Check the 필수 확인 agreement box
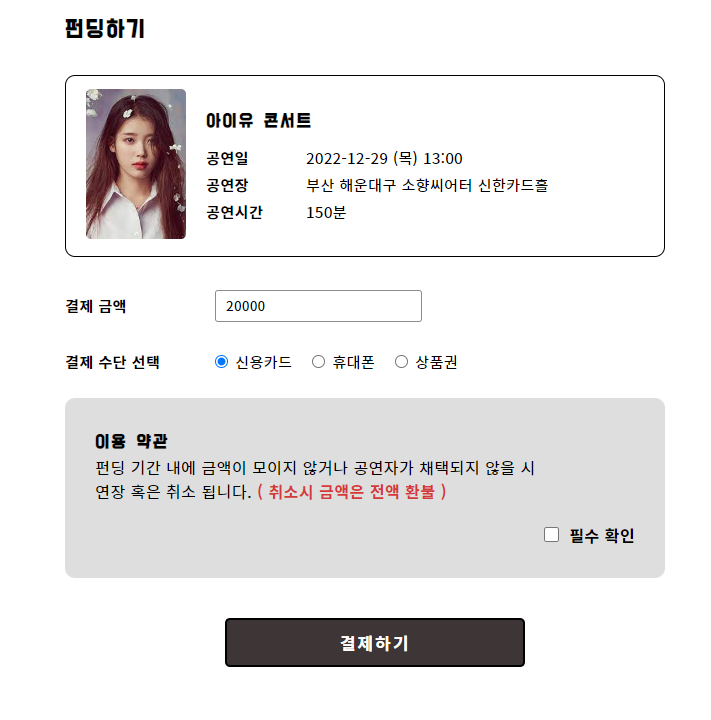 [551, 535]
